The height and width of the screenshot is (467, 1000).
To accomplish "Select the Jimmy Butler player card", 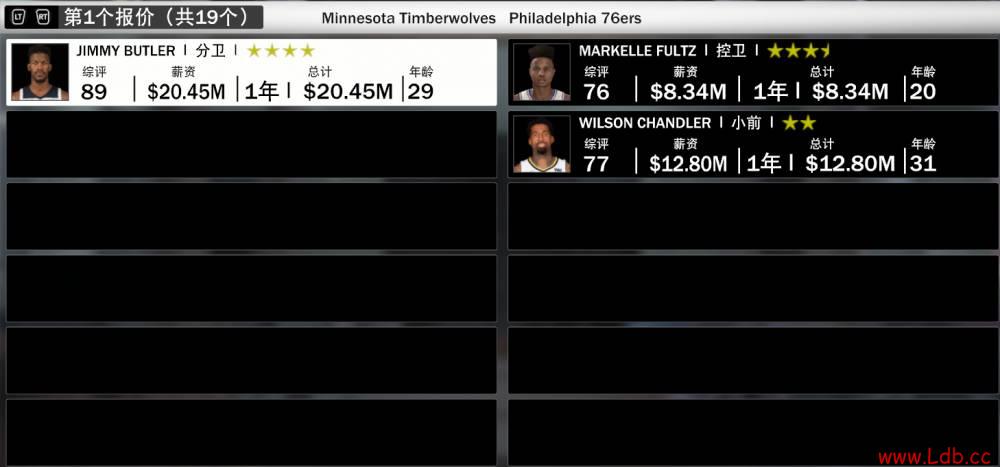I will [251, 72].
